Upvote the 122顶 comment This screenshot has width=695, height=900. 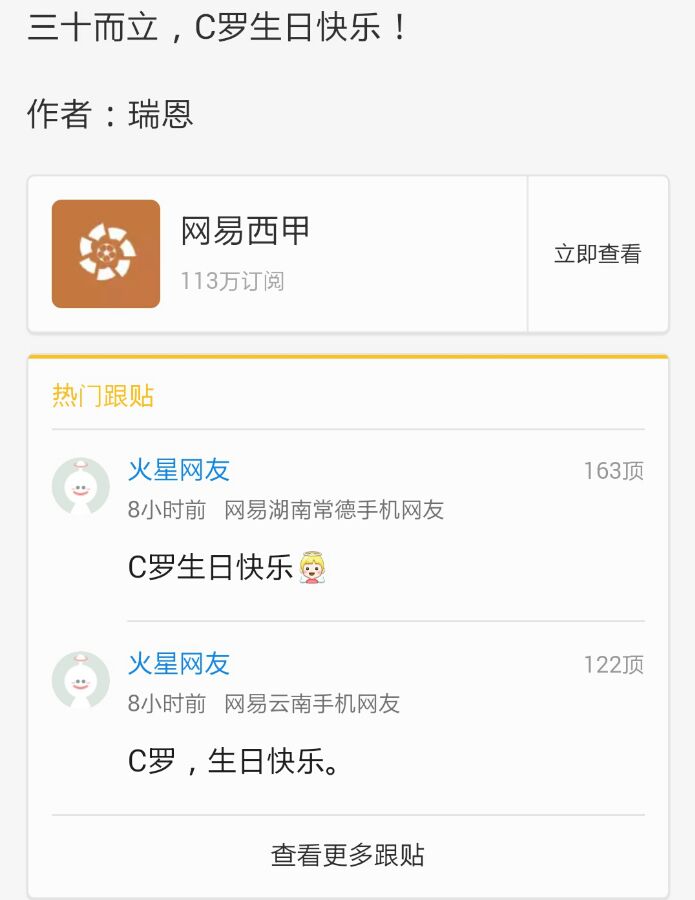pyautogui.click(x=613, y=665)
